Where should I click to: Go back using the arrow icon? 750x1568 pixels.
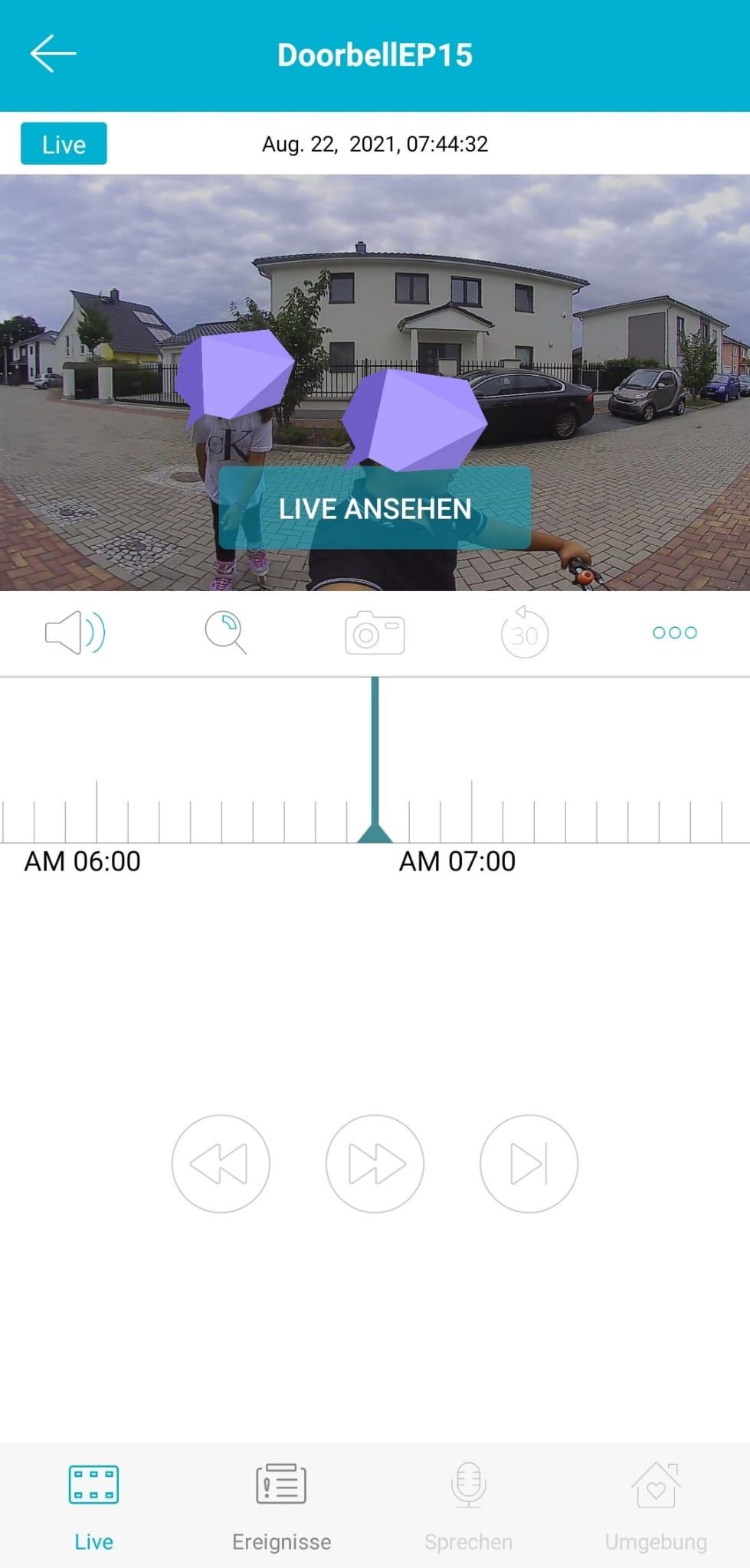[x=53, y=54]
